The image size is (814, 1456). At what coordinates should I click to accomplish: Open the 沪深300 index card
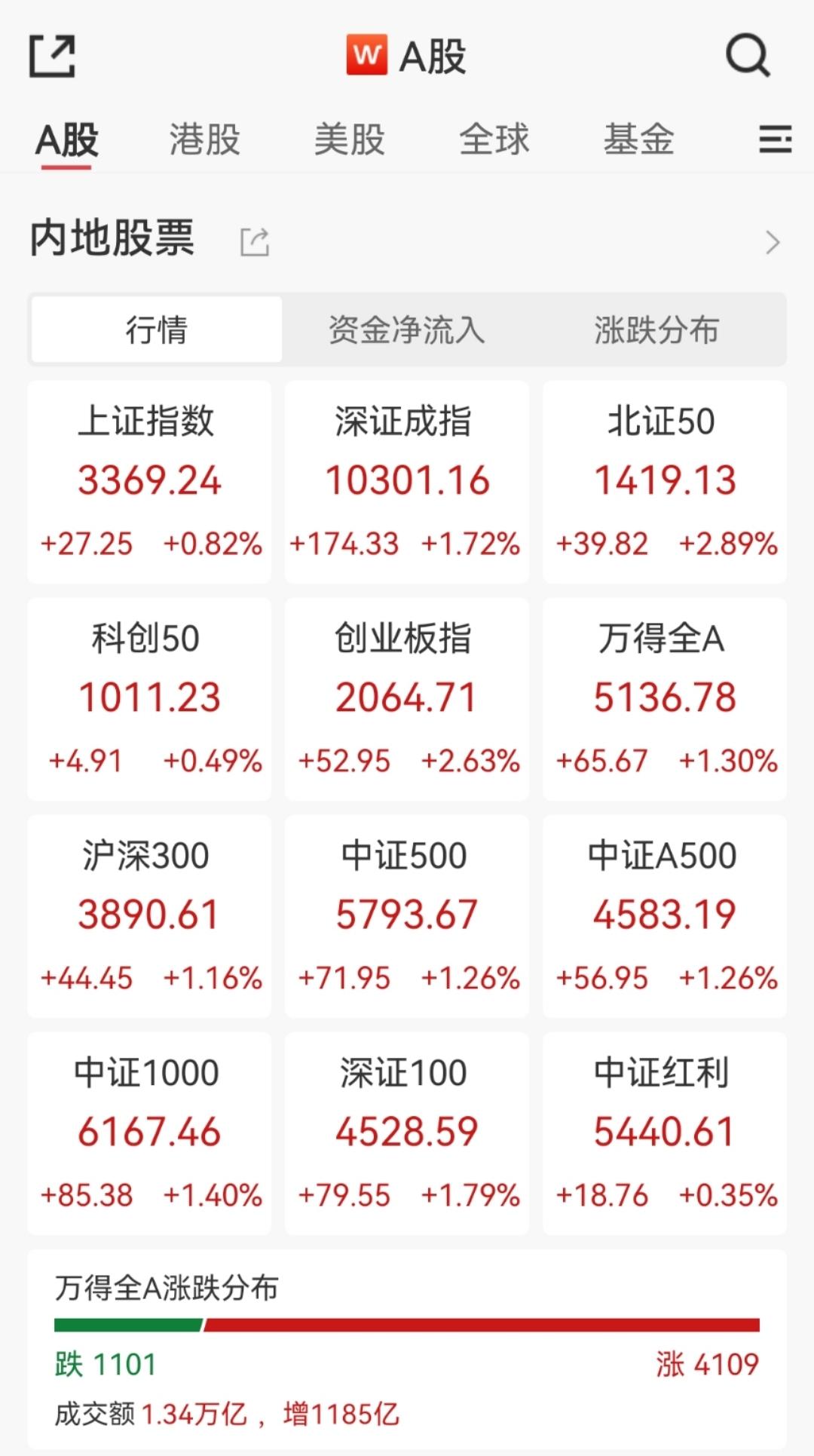[x=149, y=916]
